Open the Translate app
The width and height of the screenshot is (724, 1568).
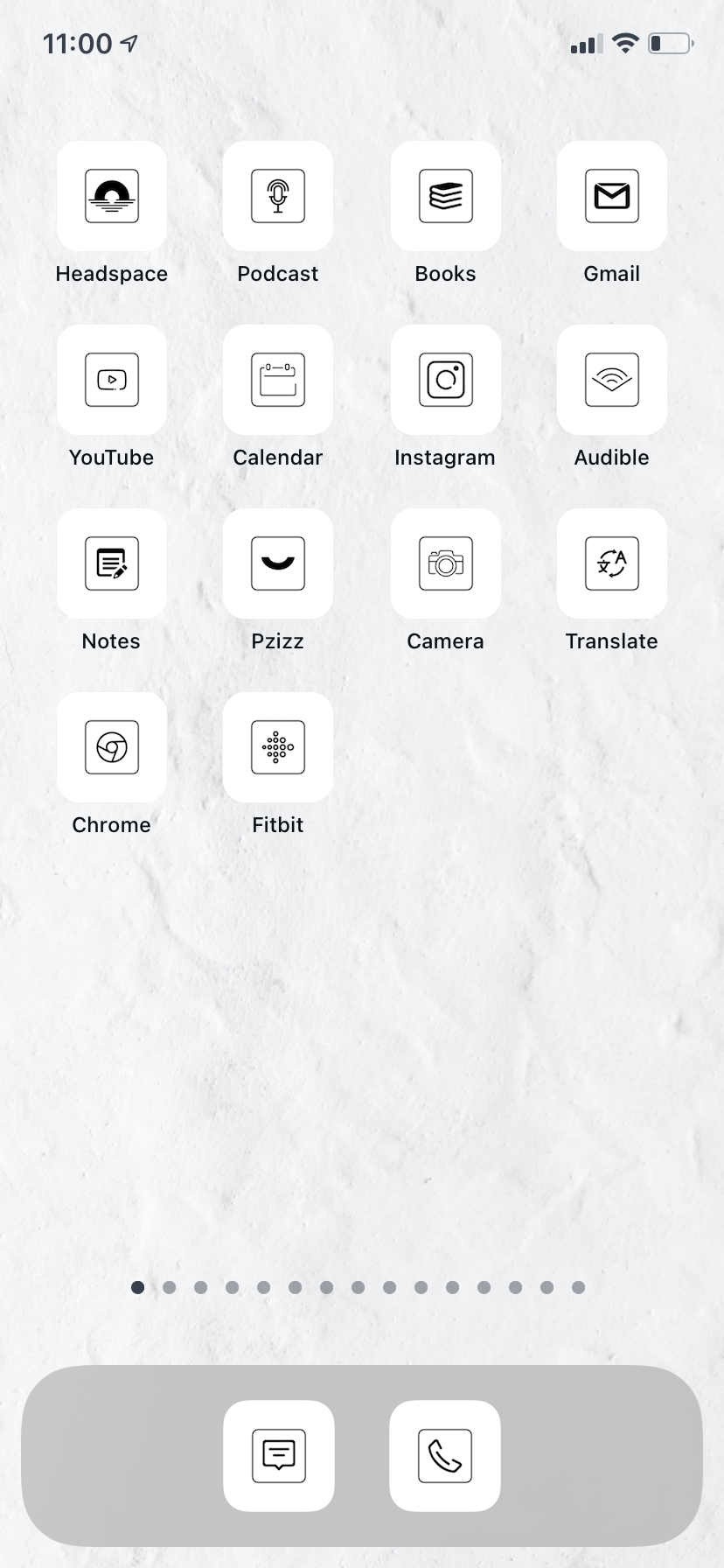coord(612,563)
